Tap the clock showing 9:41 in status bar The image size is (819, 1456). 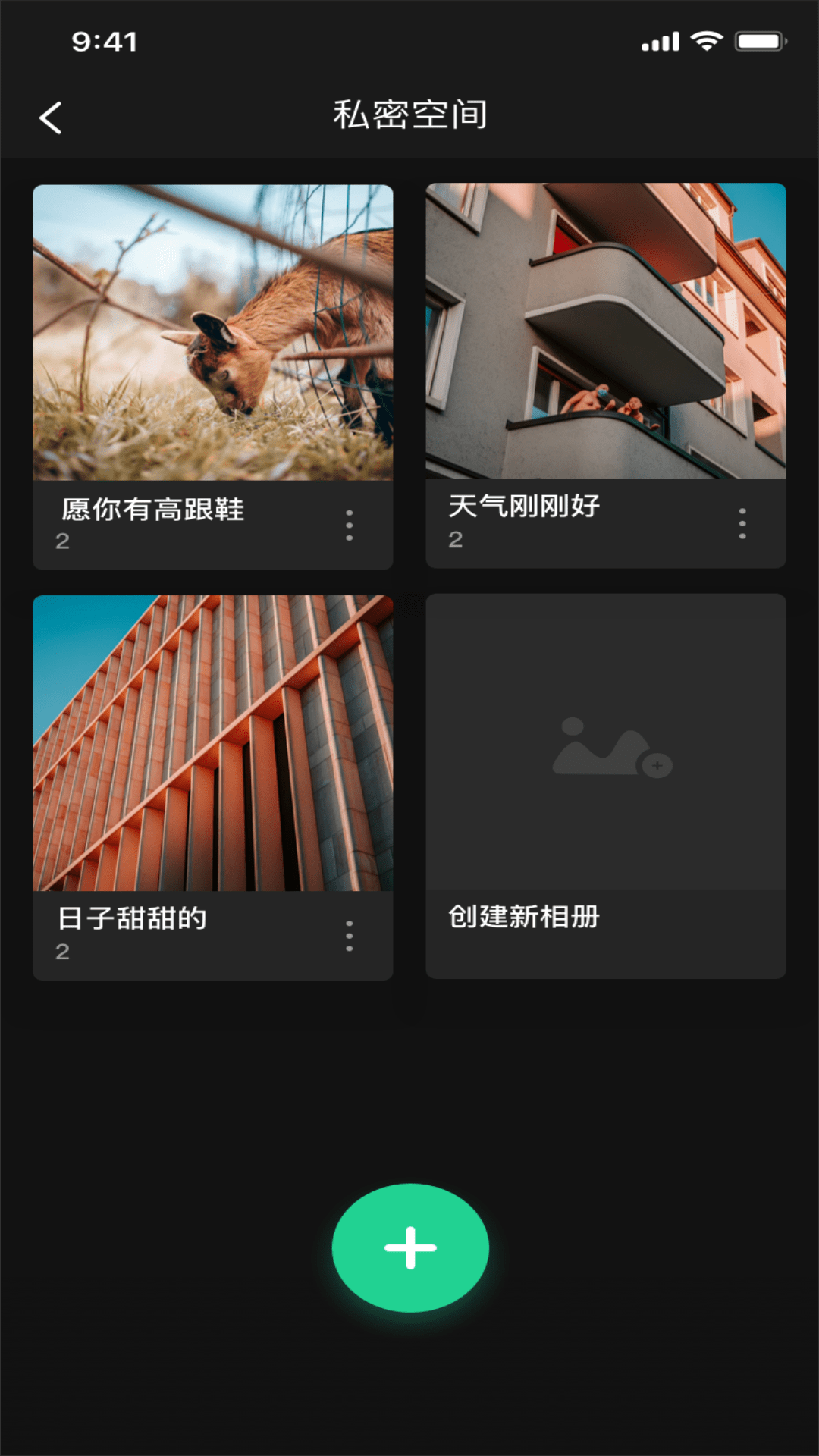104,42
